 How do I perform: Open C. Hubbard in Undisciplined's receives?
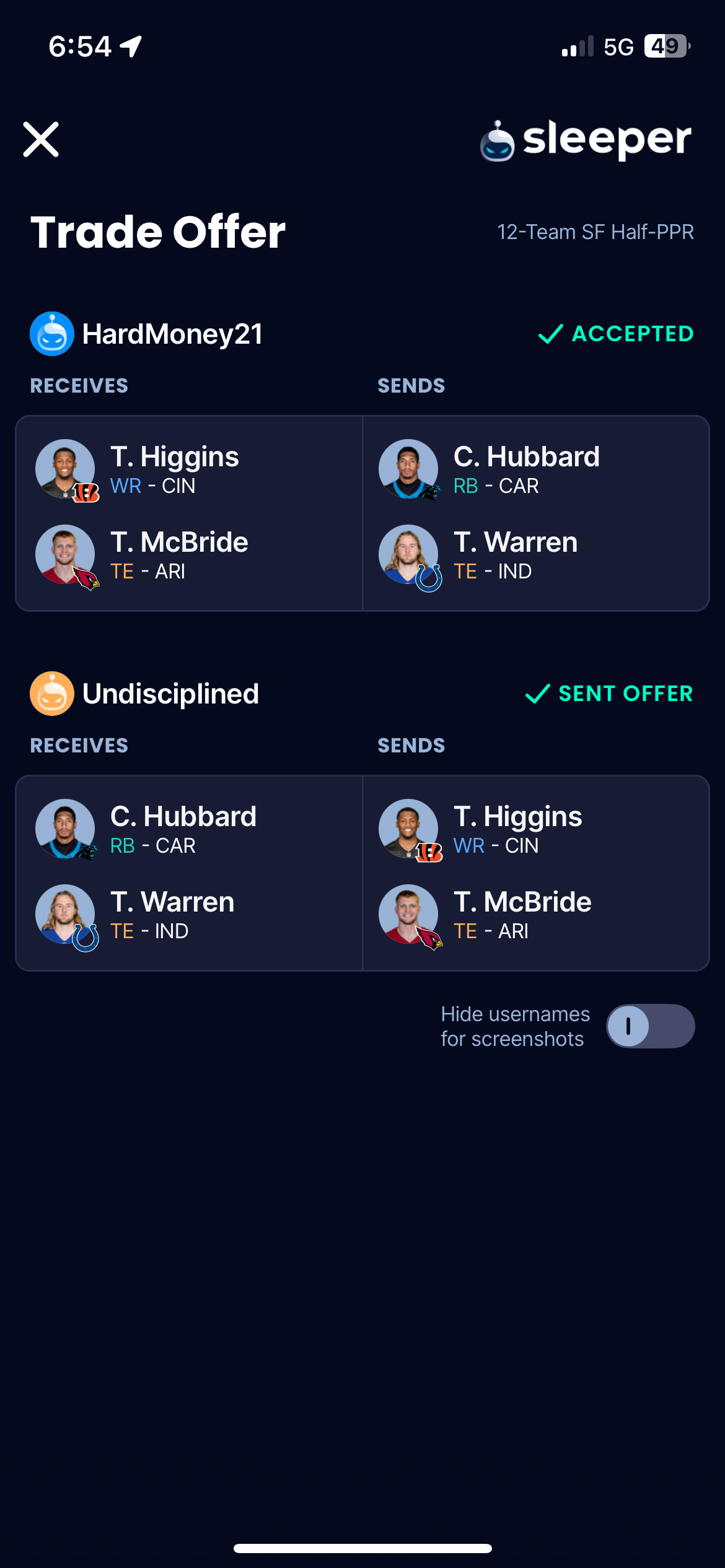(182, 829)
